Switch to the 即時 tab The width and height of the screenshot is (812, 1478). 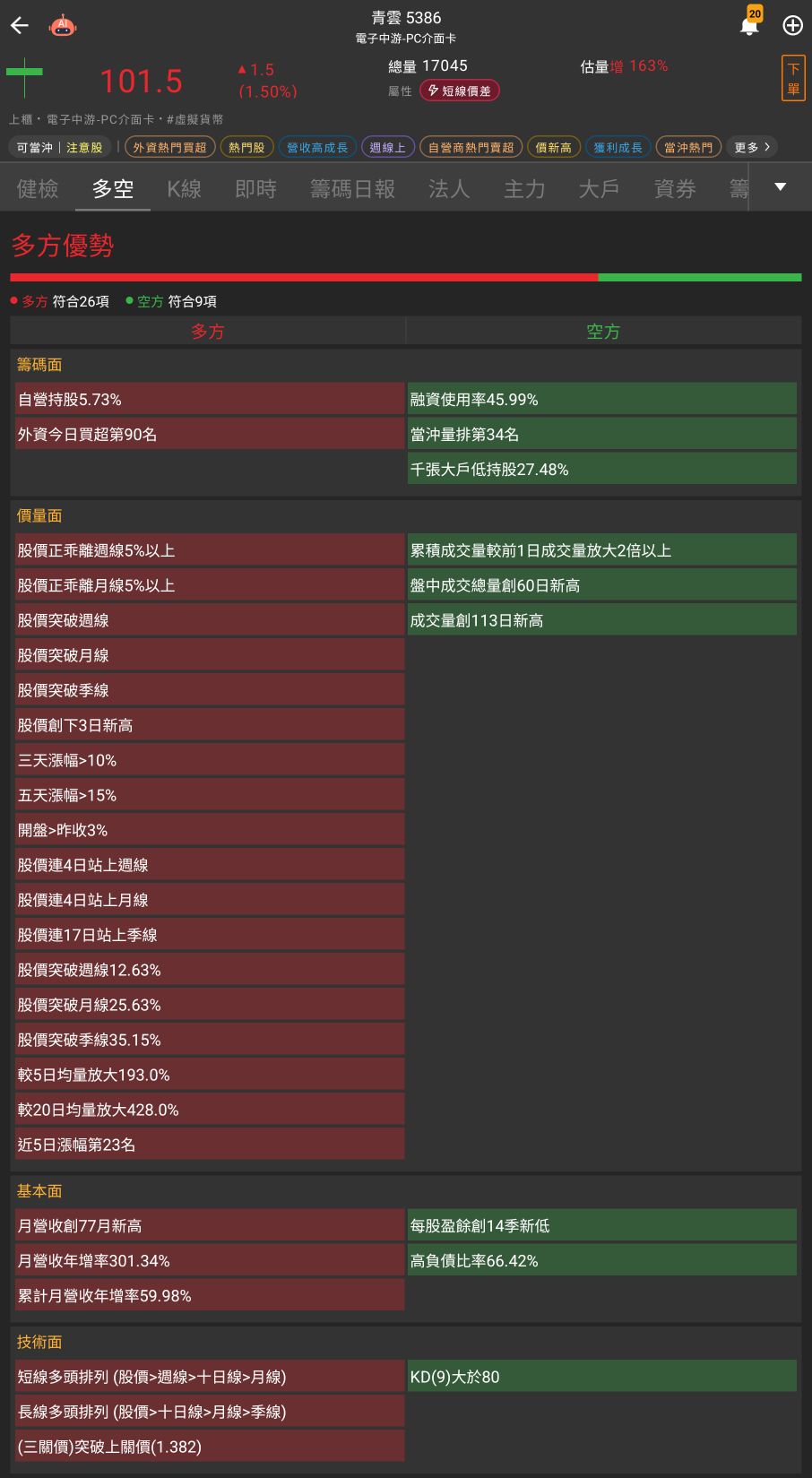pos(255,188)
